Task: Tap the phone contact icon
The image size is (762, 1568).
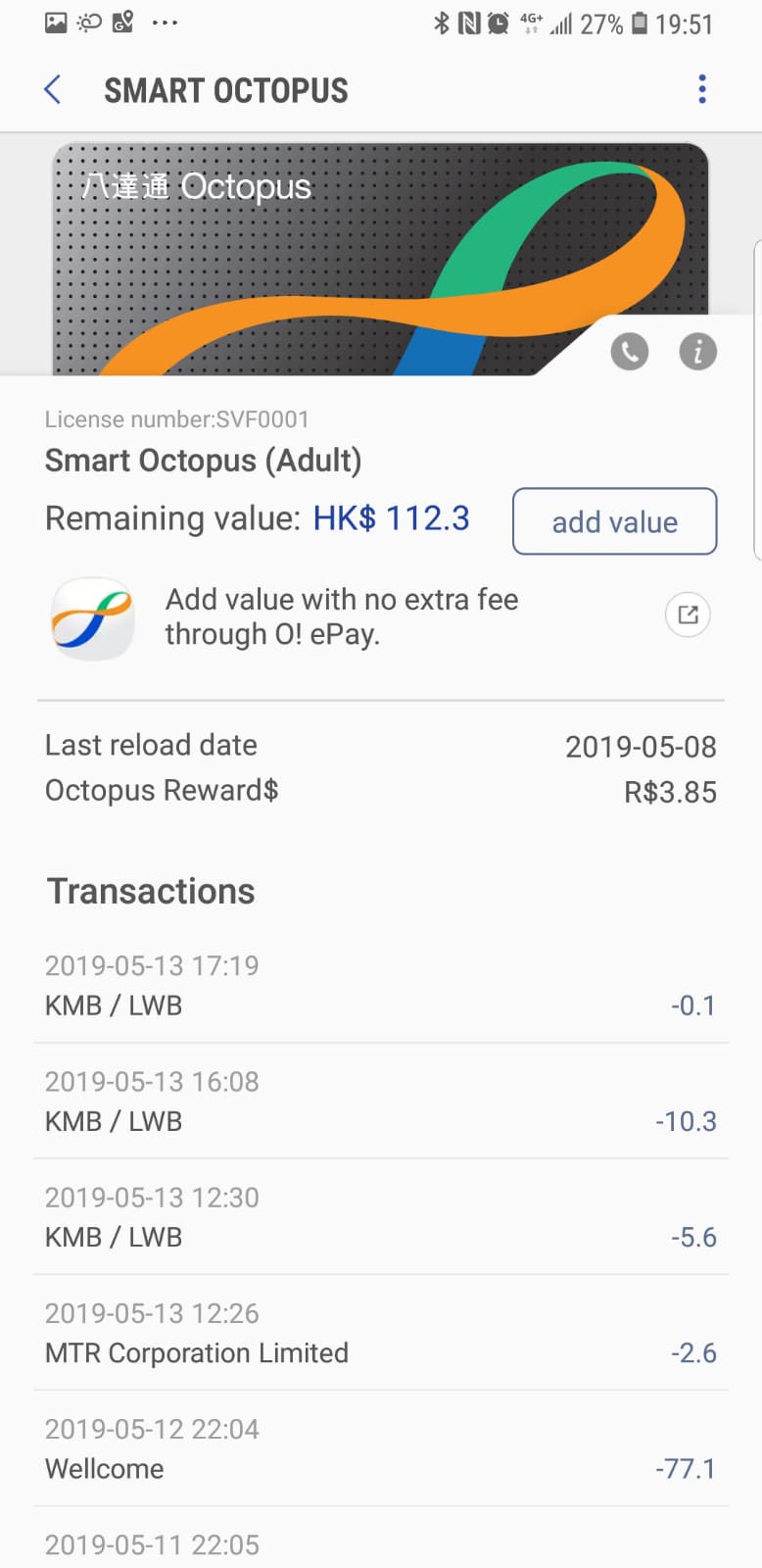Action: coord(630,351)
